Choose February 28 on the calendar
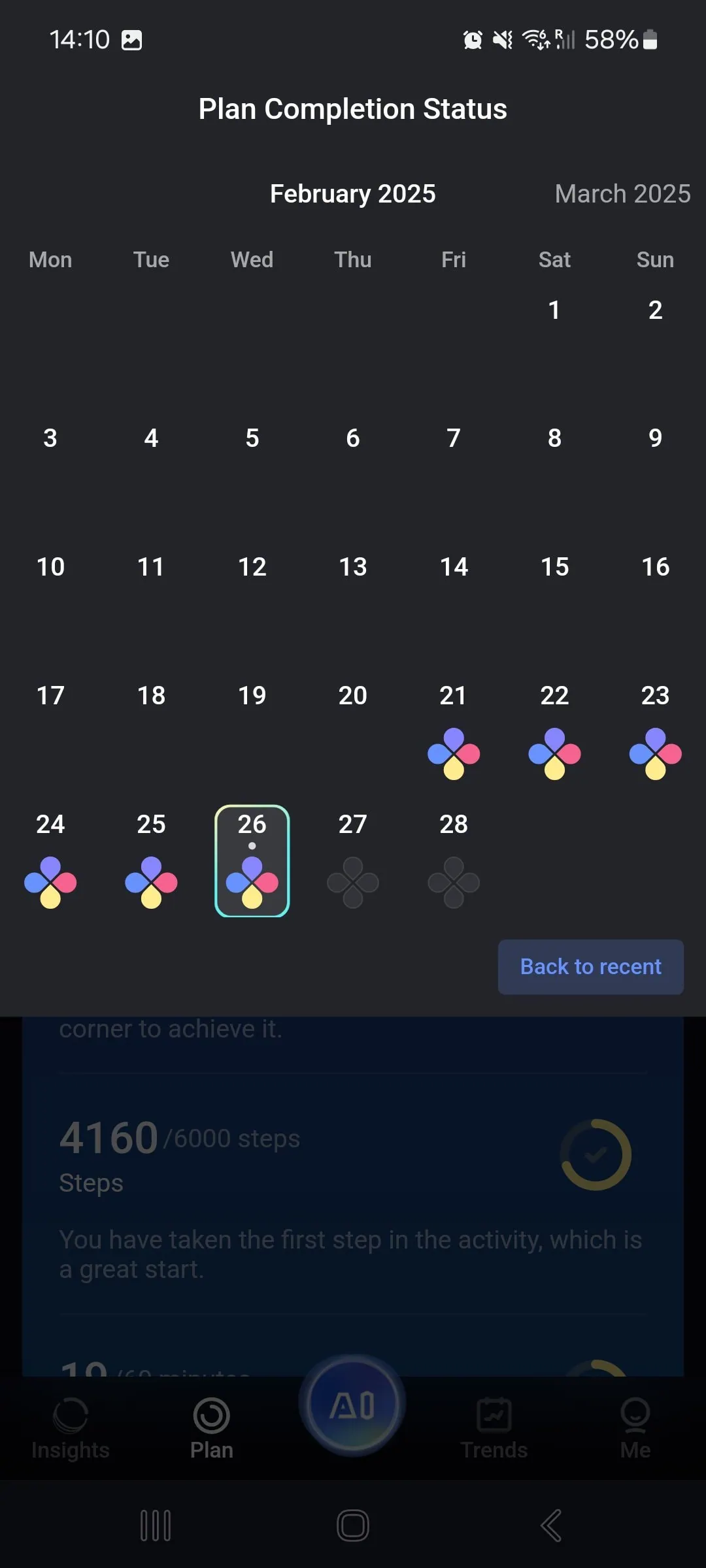Viewport: 706px width, 1568px height. [x=454, y=860]
